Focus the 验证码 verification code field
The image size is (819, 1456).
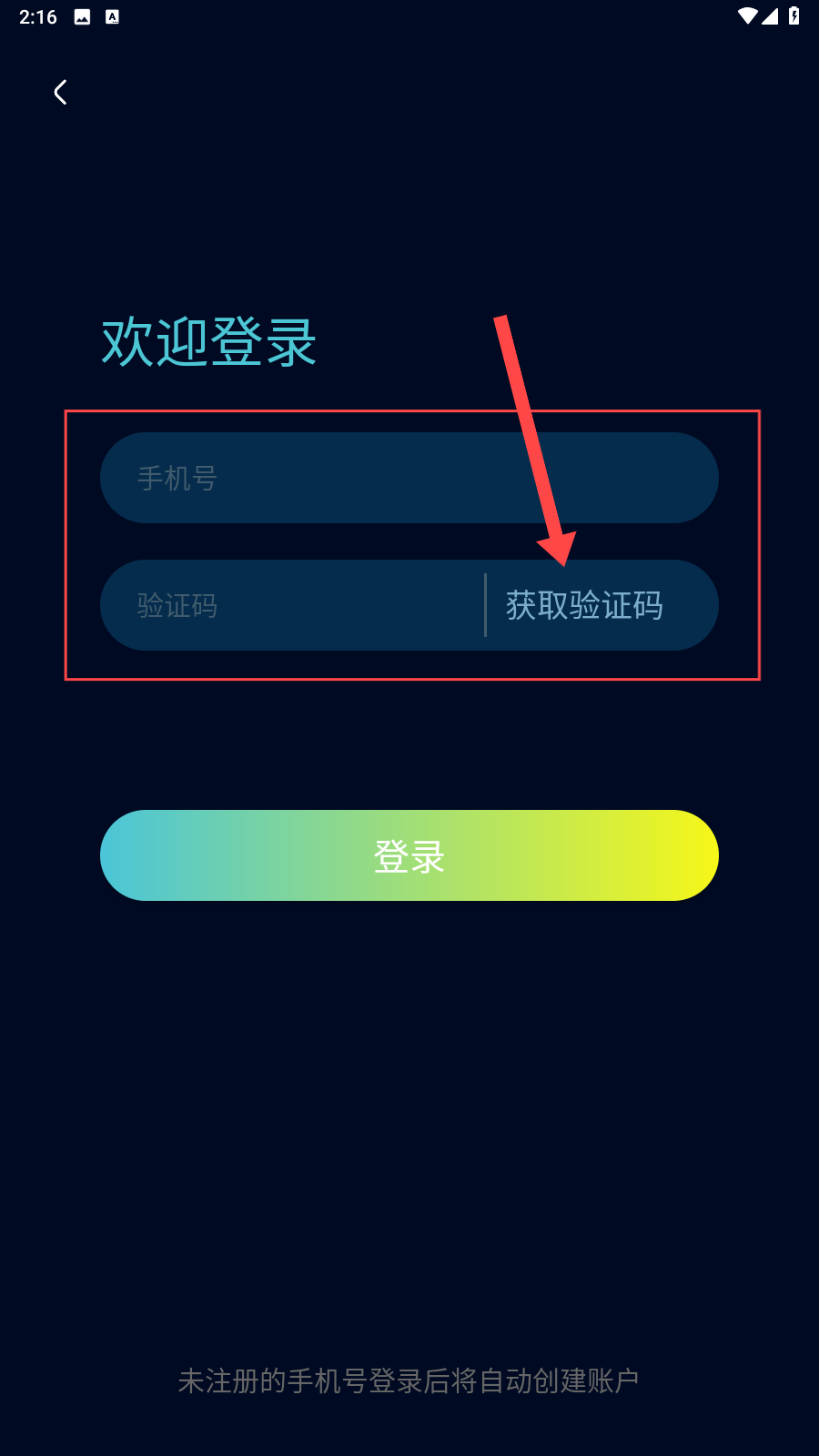pos(291,605)
